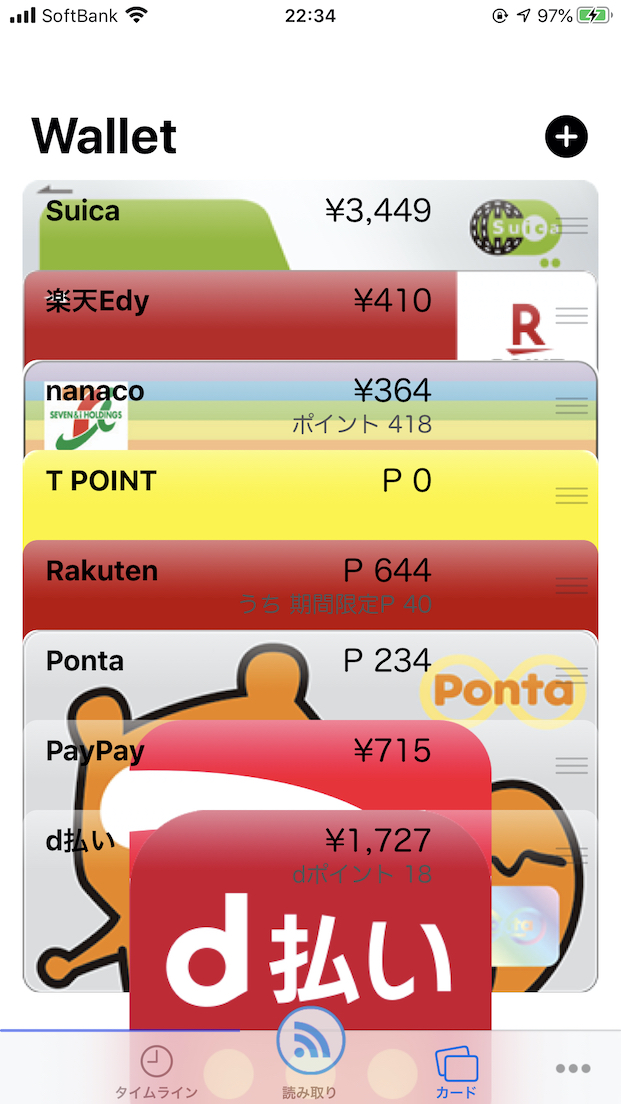This screenshot has width=621, height=1104.
Task: Switch to the カード tab
Action: coord(456,1072)
